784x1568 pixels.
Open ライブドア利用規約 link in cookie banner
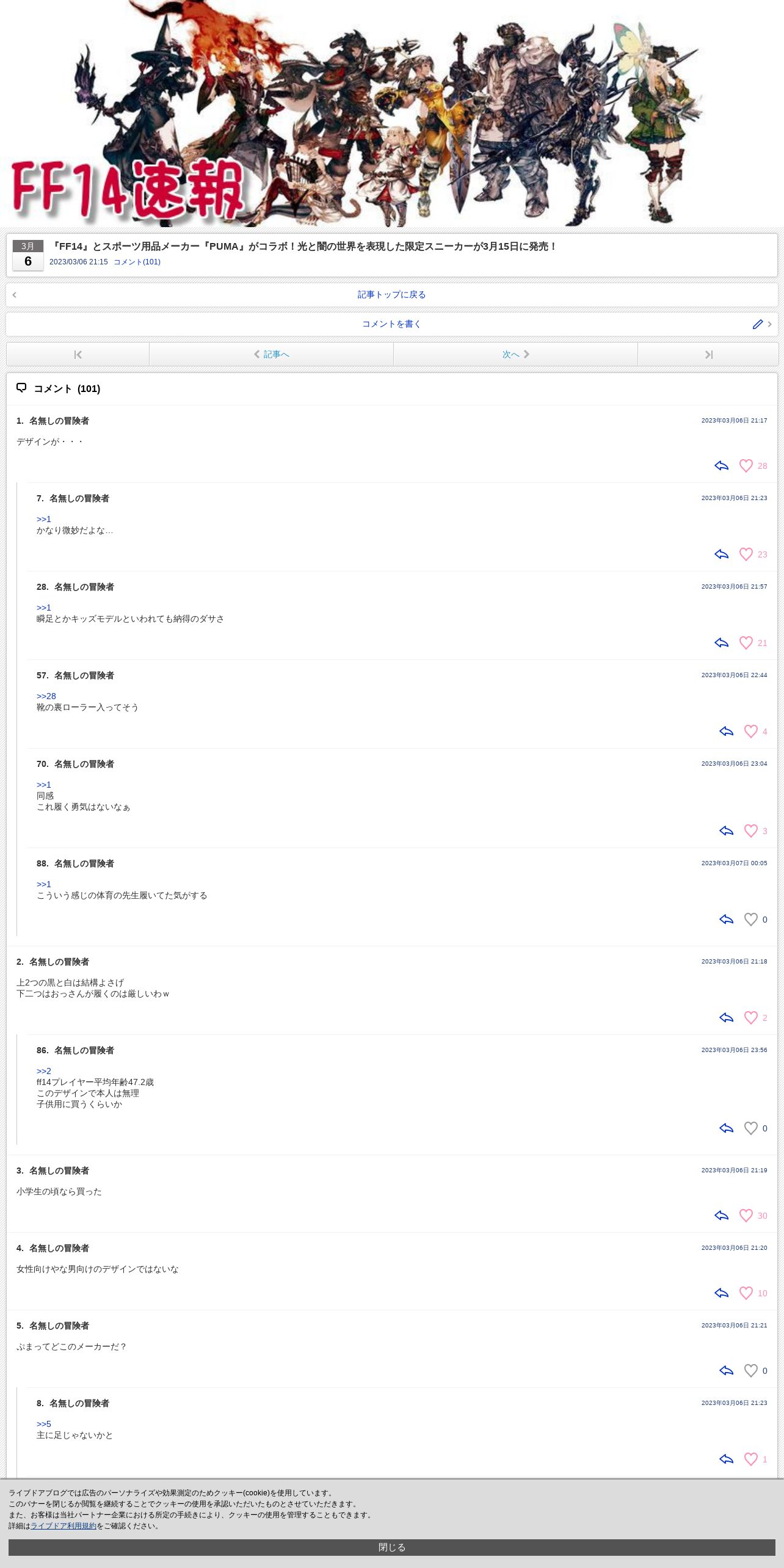tap(64, 1526)
